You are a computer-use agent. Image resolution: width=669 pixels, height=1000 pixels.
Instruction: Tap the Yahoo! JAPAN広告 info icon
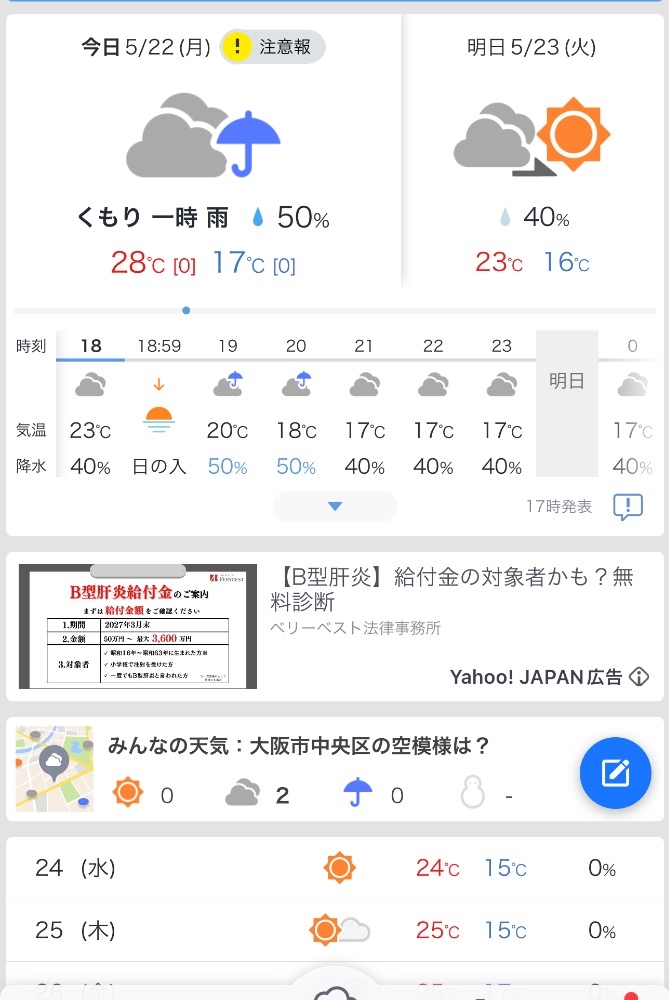click(x=640, y=677)
